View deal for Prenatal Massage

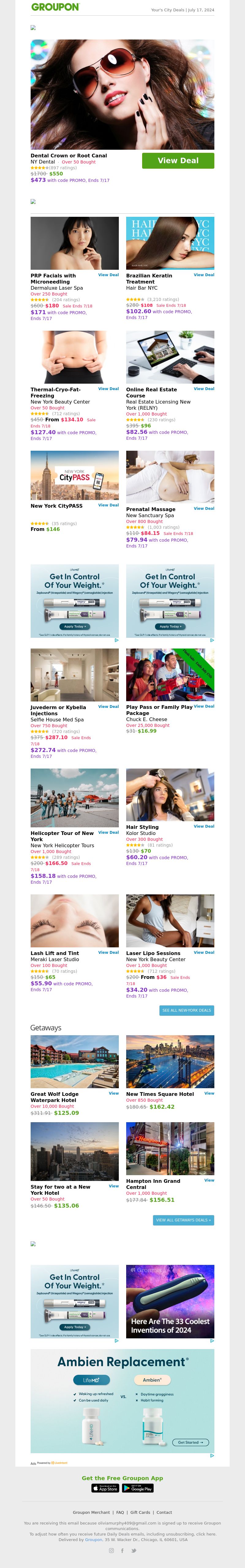pos(204,508)
